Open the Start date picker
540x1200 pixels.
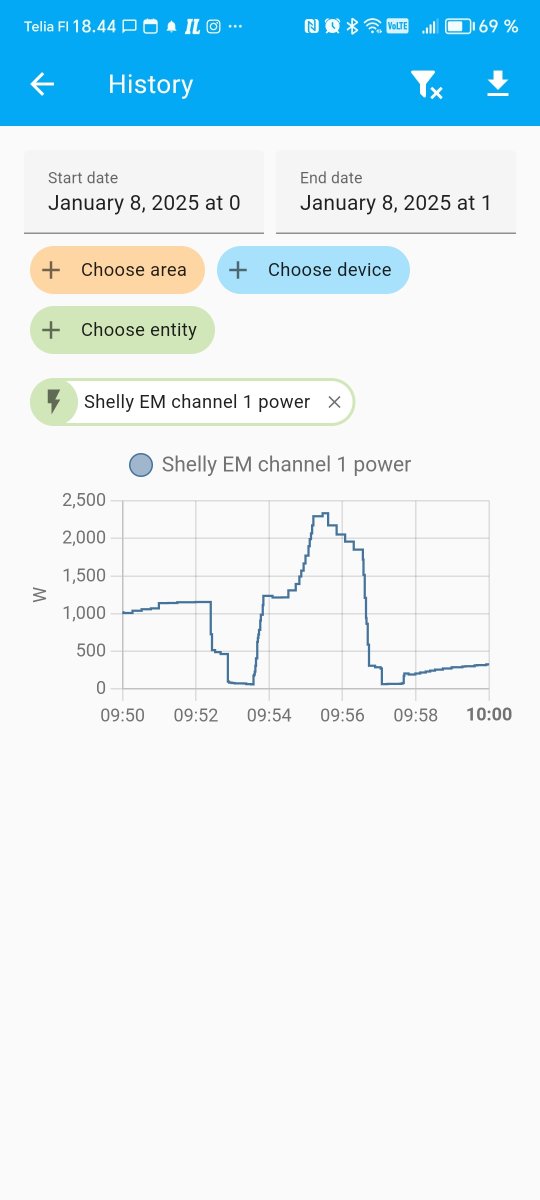click(144, 192)
